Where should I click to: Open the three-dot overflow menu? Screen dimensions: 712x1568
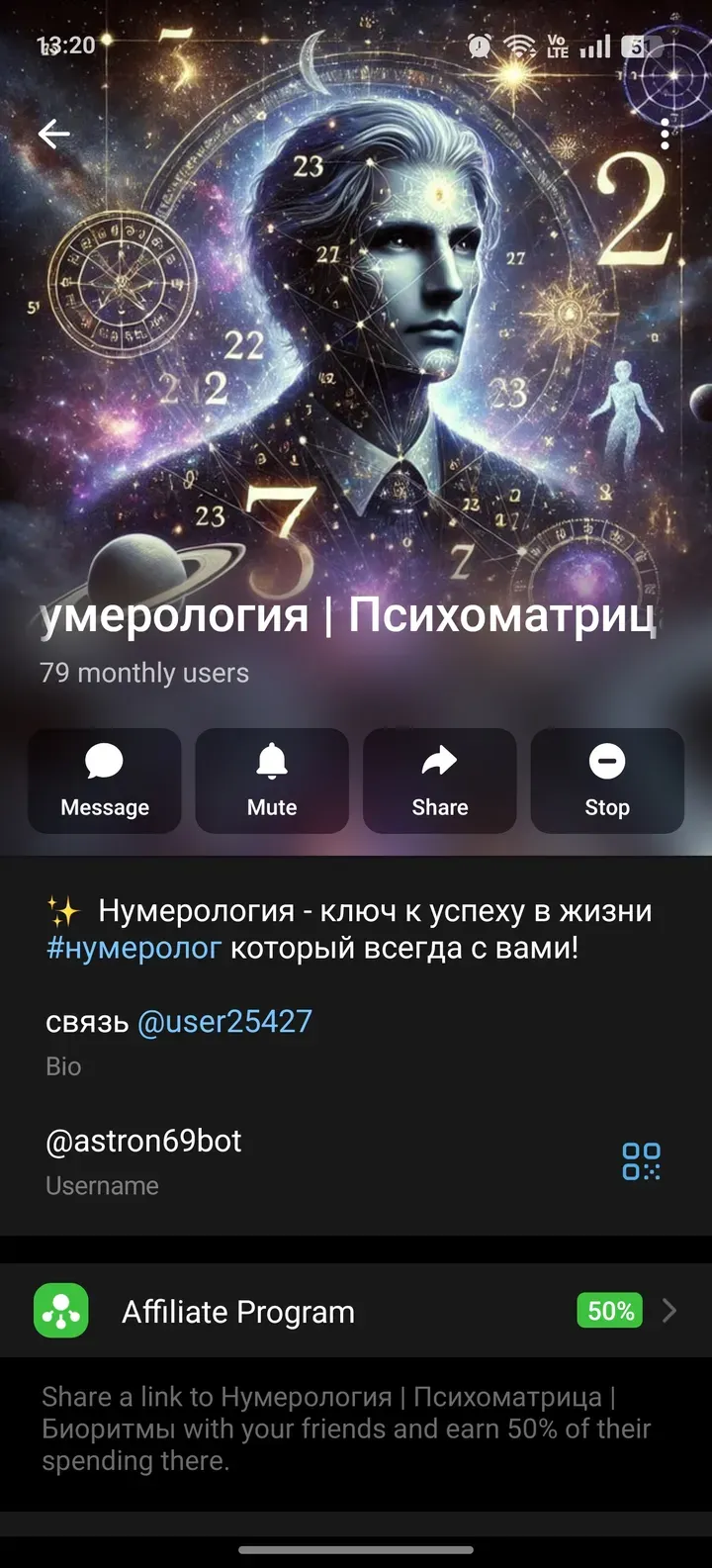(666, 134)
